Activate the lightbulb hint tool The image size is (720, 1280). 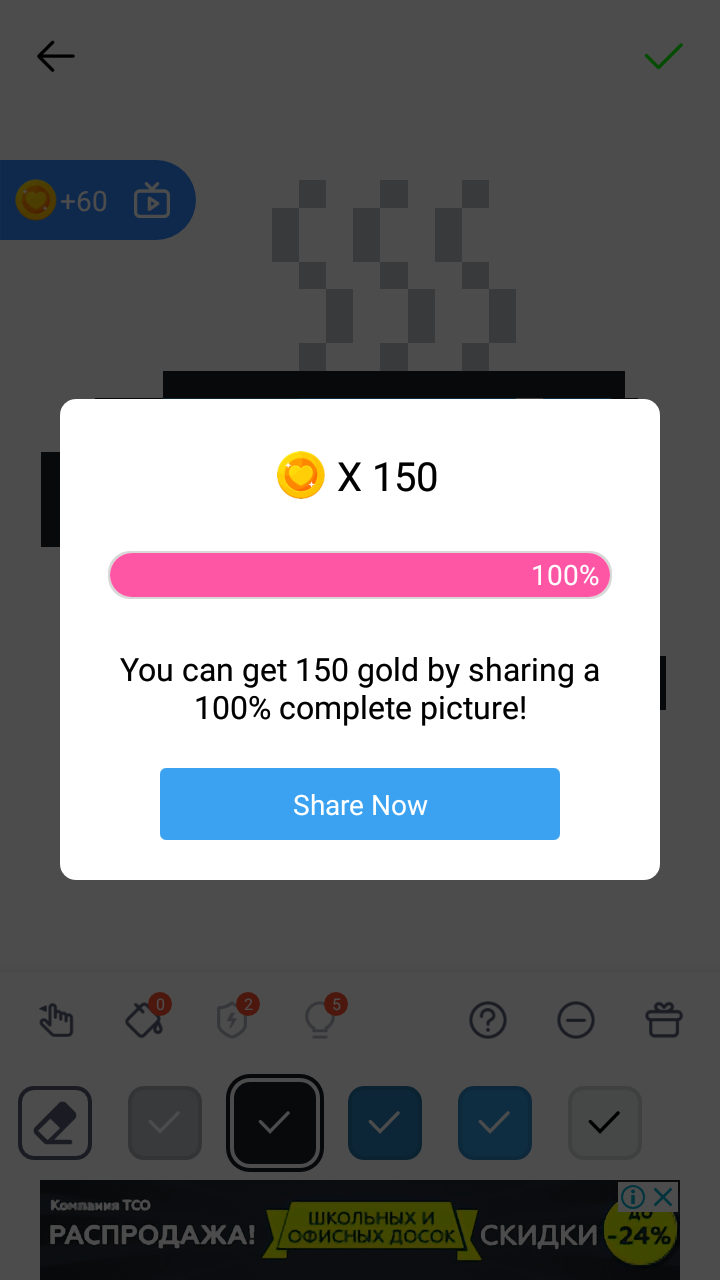[x=319, y=1021]
